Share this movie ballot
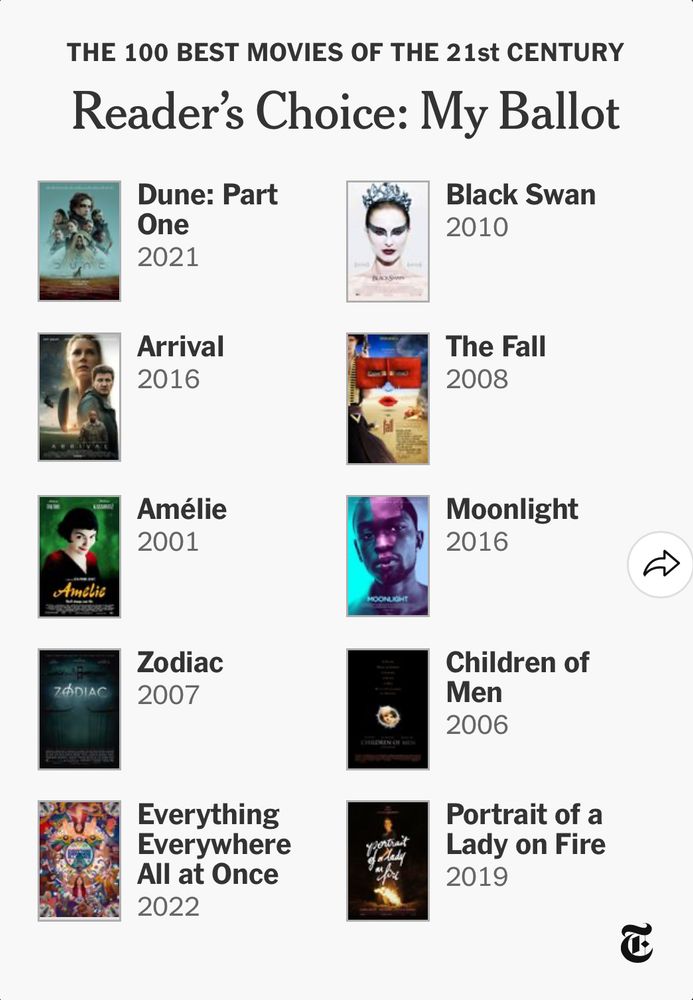The image size is (693, 1000). [660, 565]
